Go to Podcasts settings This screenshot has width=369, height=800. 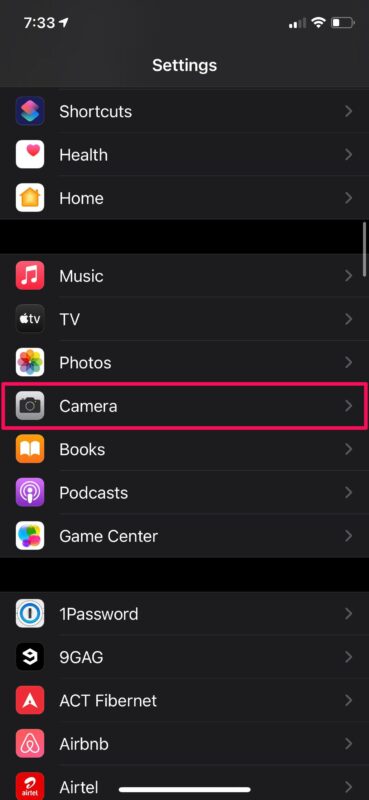184,493
